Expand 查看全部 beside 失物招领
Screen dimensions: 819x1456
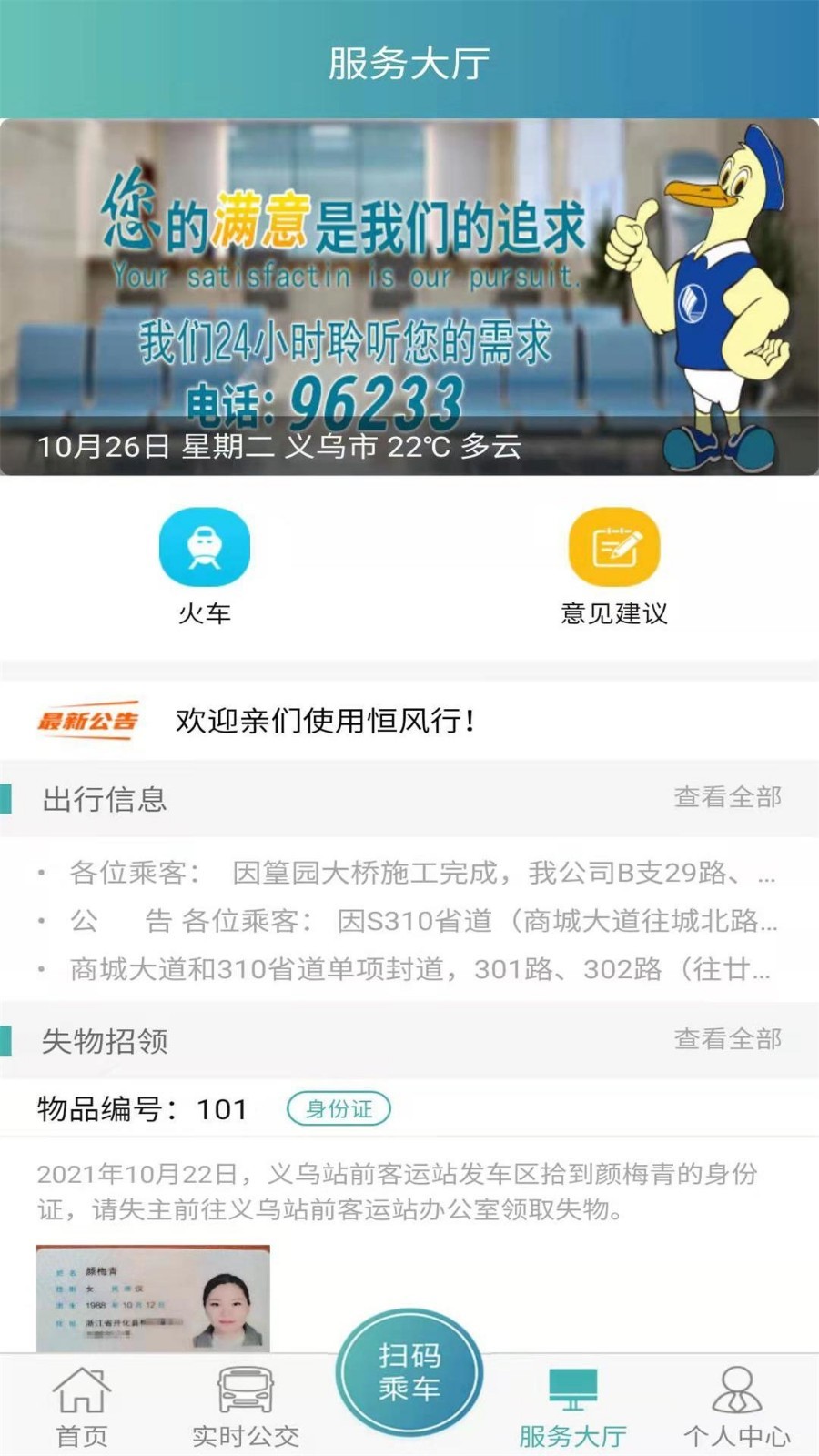pos(726,1037)
